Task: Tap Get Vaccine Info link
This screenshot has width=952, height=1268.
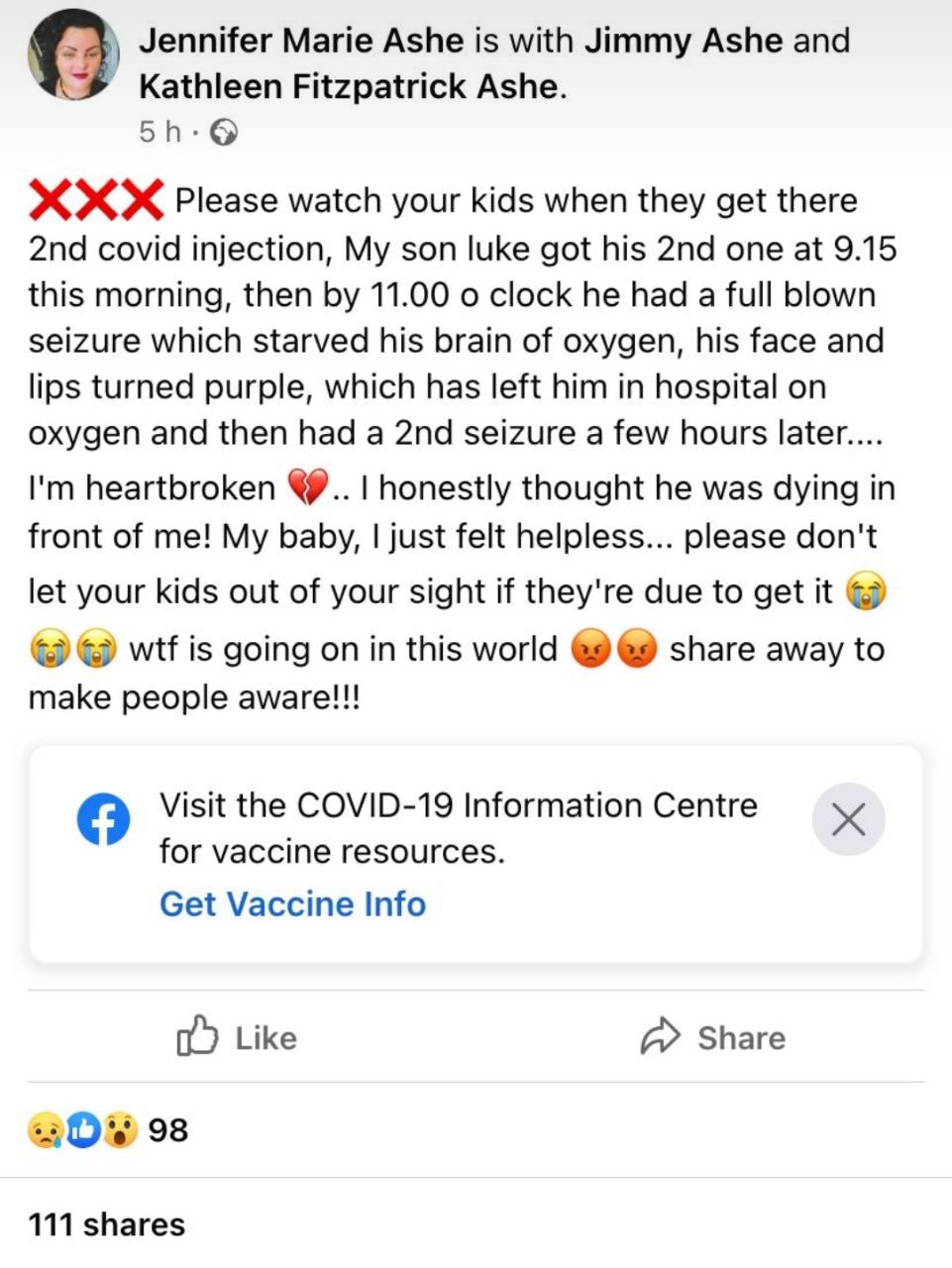Action: pyautogui.click(x=292, y=903)
